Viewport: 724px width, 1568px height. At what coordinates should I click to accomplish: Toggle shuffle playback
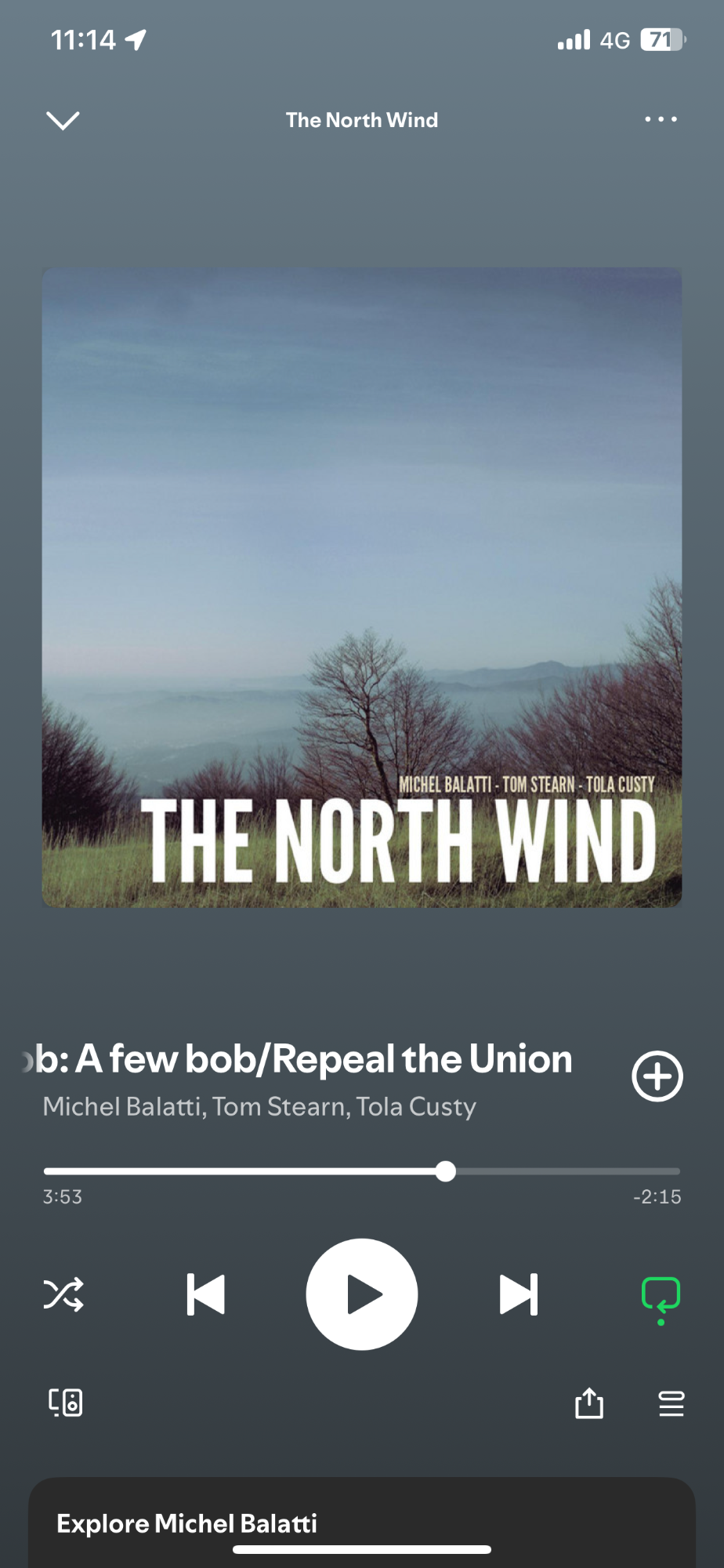[63, 1294]
